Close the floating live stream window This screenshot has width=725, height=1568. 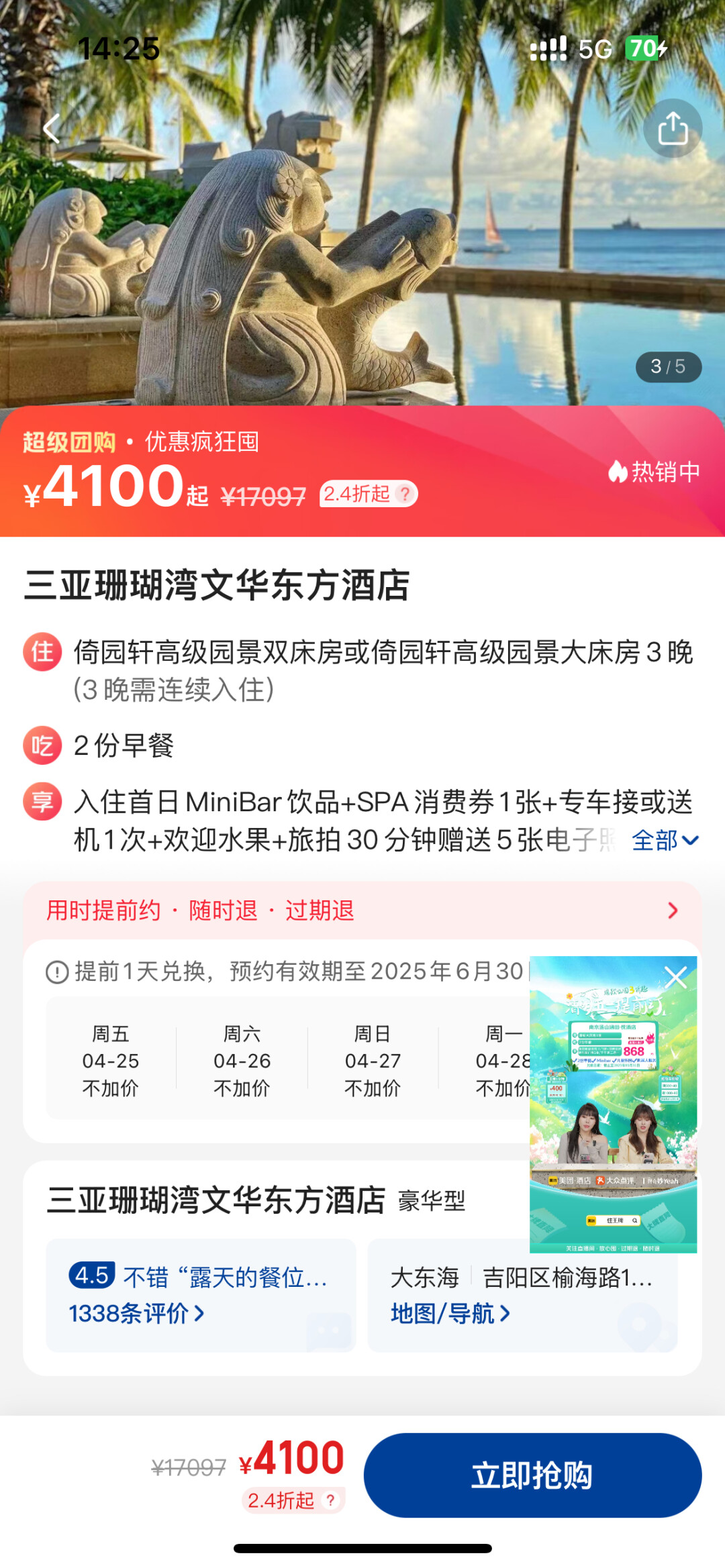[x=675, y=977]
